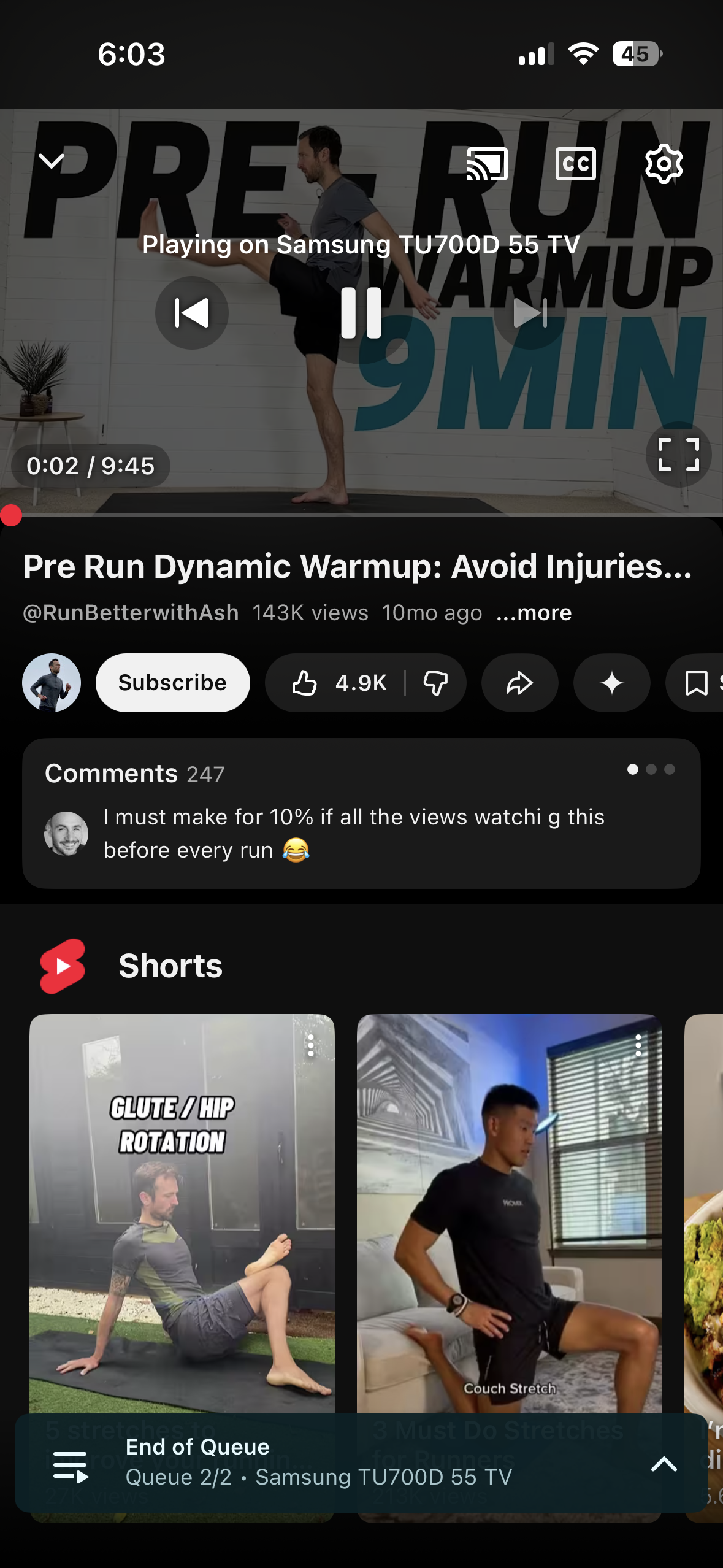Save video with the bookmark button

pos(697,683)
